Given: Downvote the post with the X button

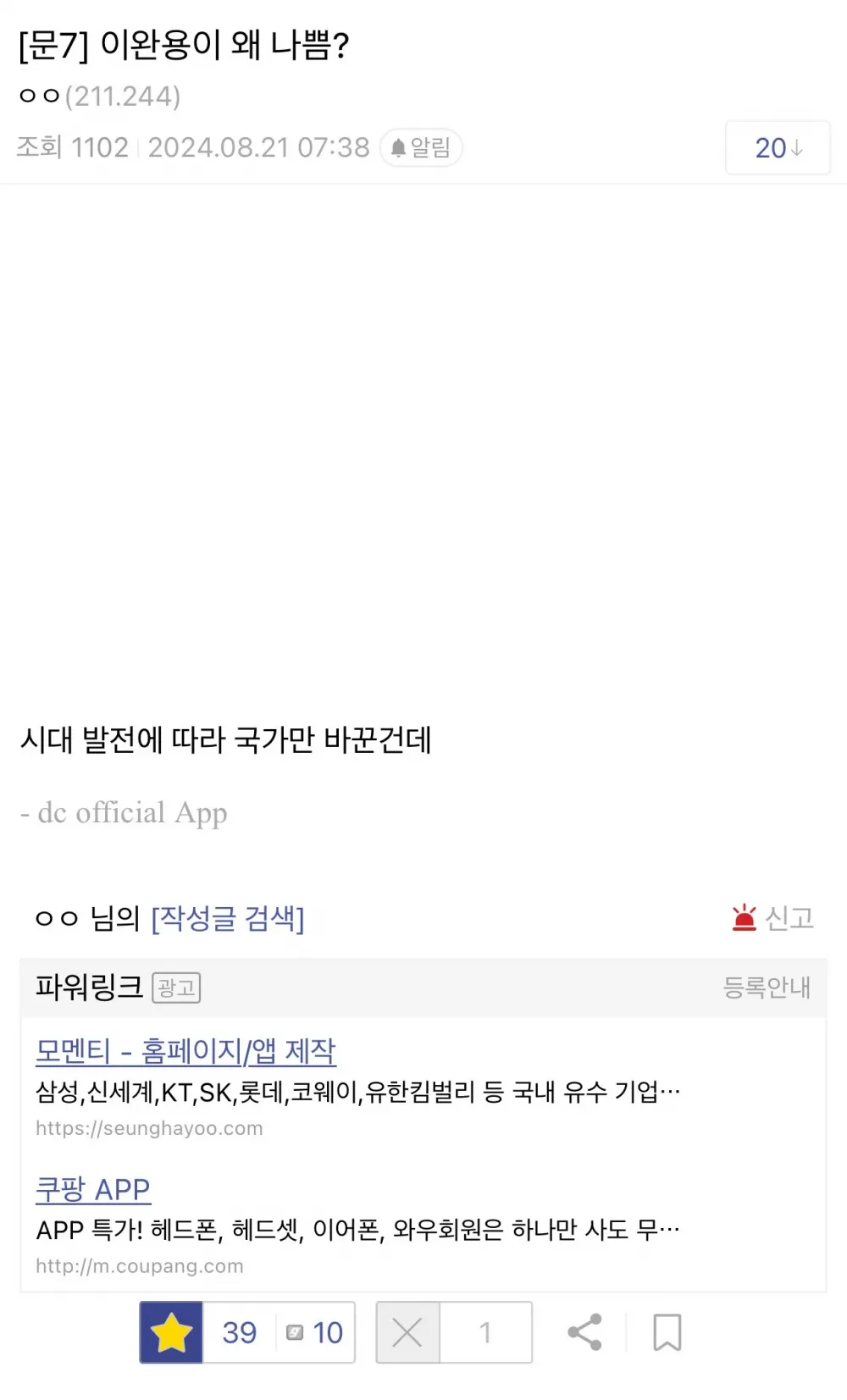Looking at the screenshot, I should click(407, 1332).
